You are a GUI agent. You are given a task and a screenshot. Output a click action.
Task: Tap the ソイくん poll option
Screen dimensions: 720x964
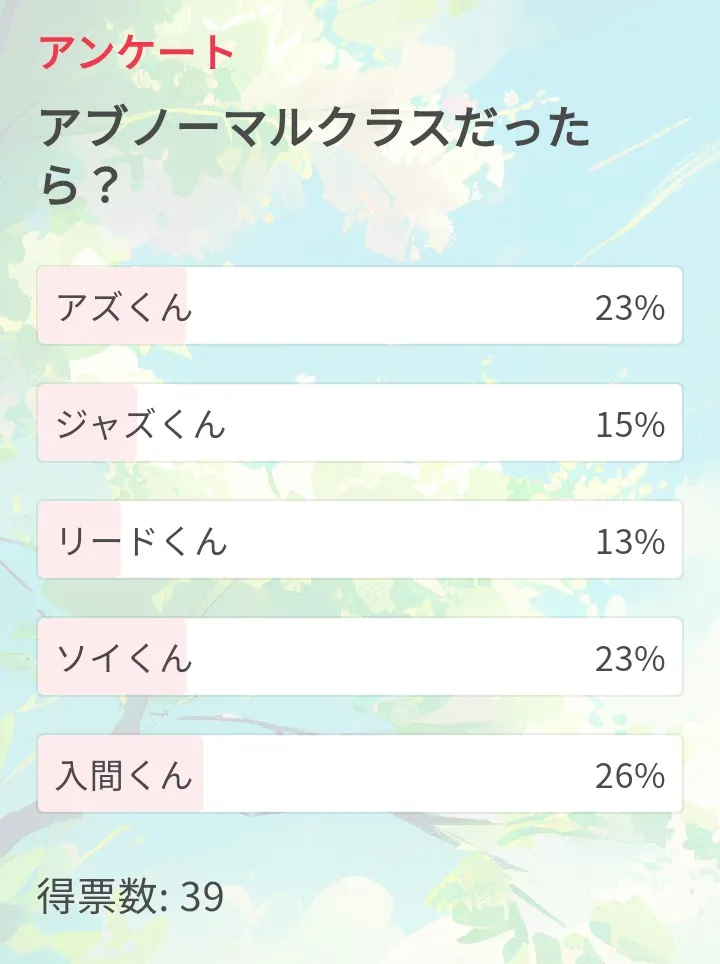point(360,657)
